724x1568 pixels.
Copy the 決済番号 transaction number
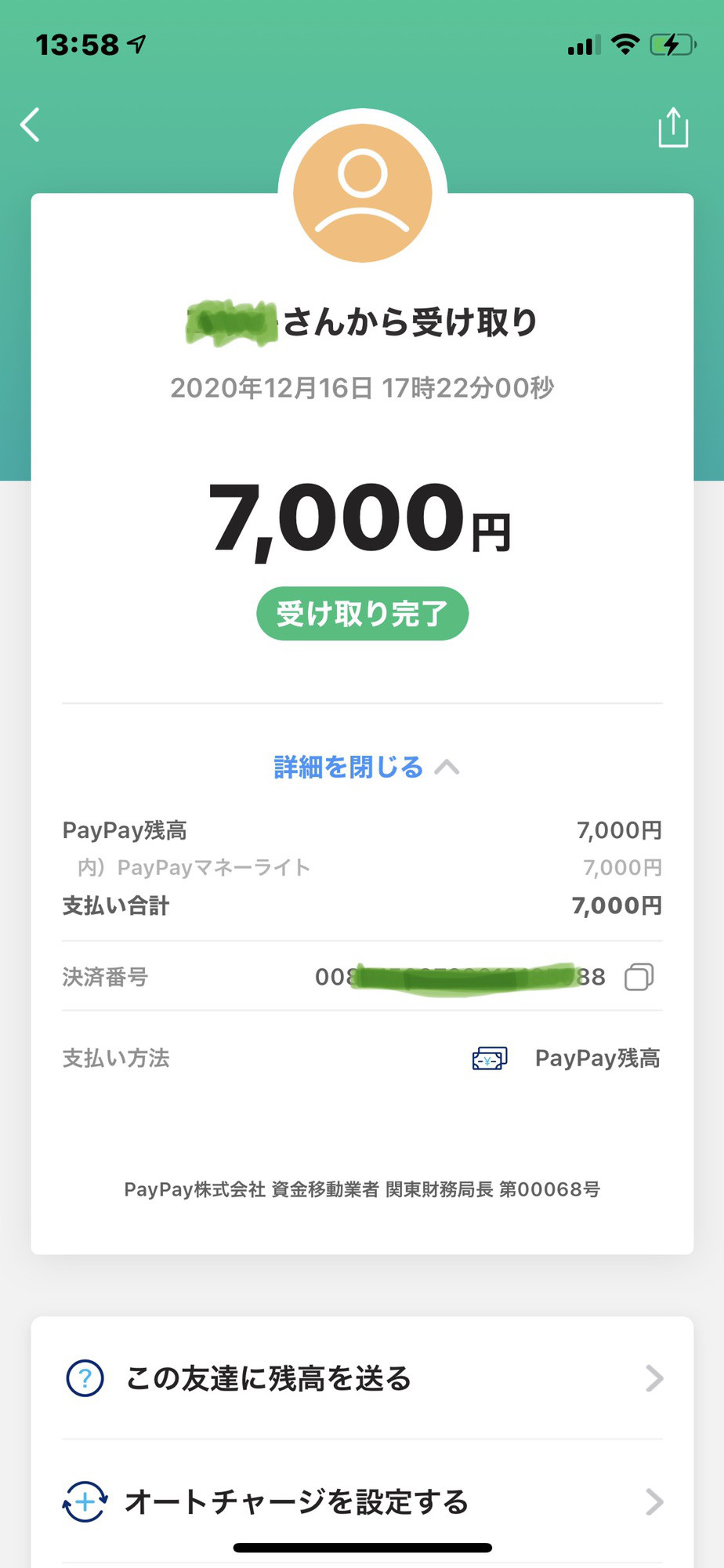[x=639, y=977]
